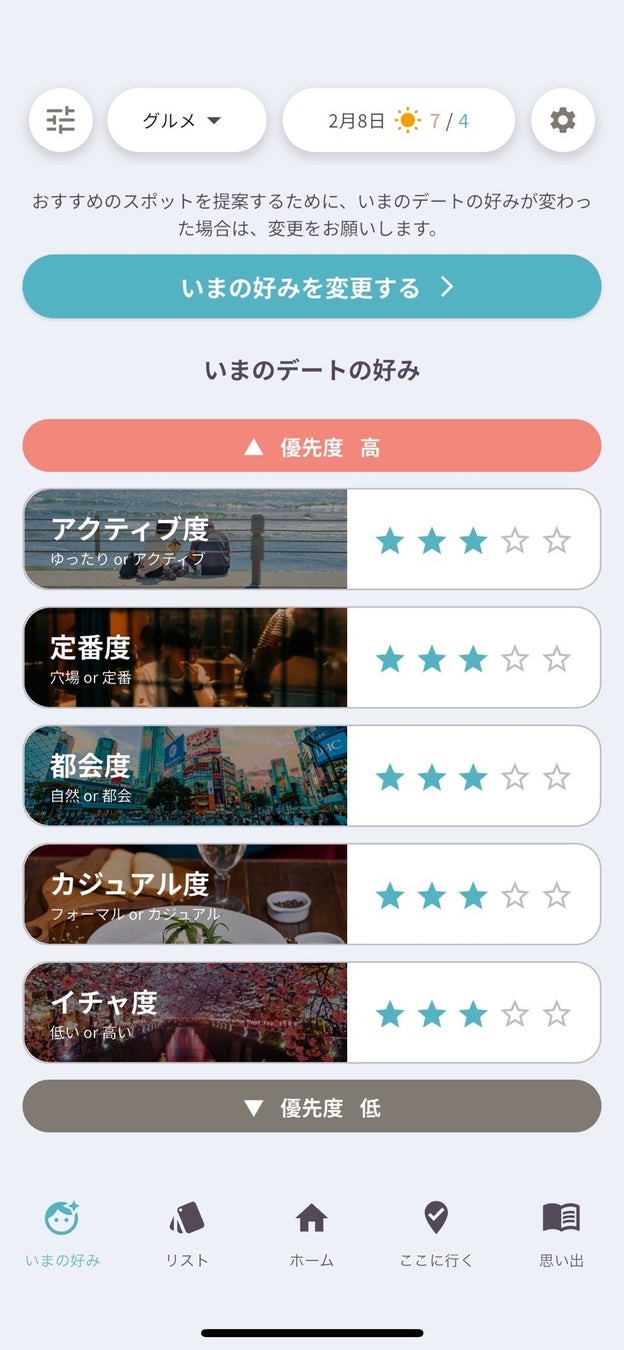Open the filter sliders icon
Image resolution: width=624 pixels, height=1350 pixels.
pos(61,121)
